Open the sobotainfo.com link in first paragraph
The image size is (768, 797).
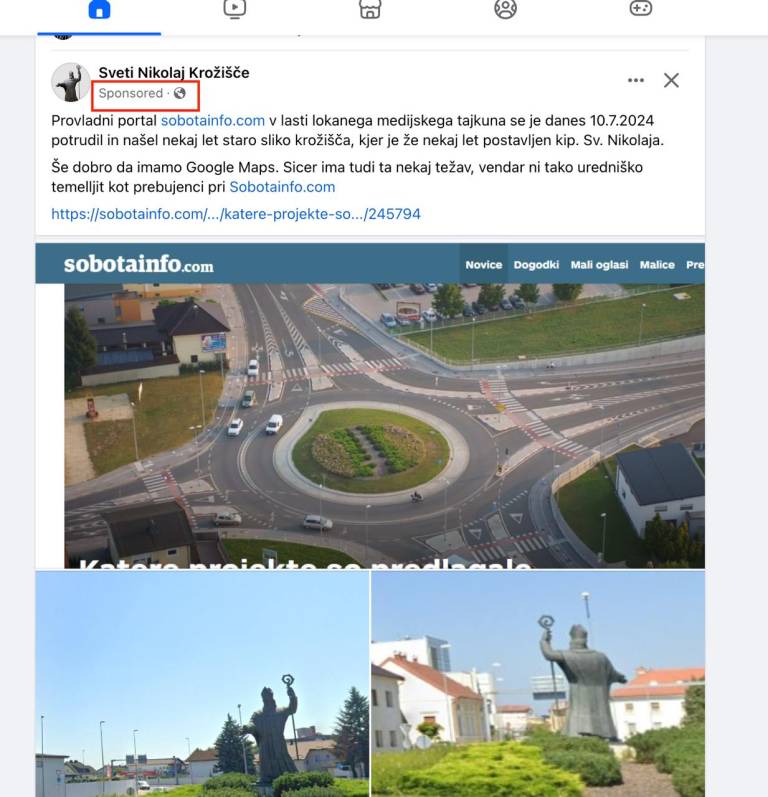[x=213, y=120]
